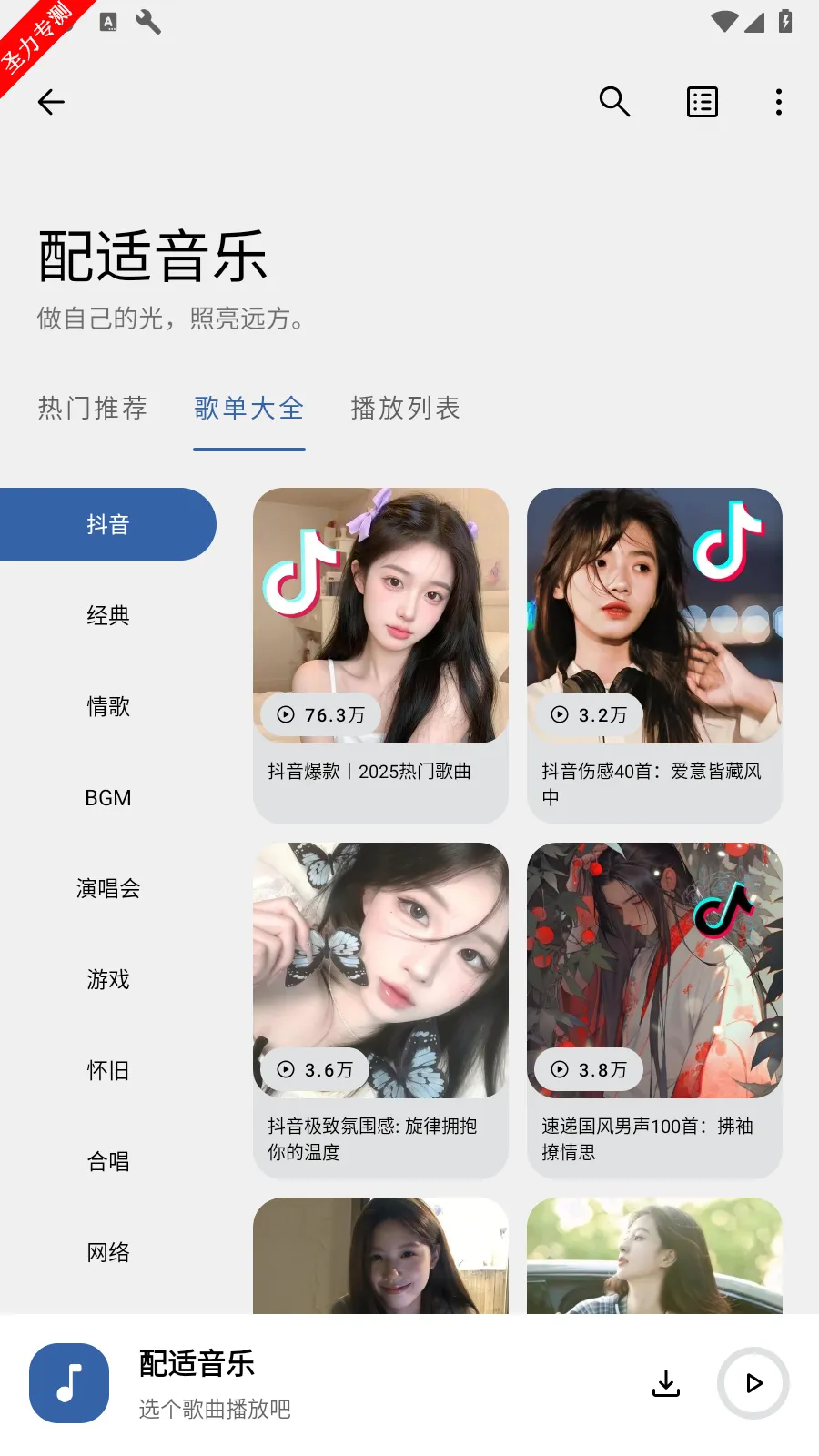The height and width of the screenshot is (1456, 819).
Task: Start playback with the play button
Action: [753, 1383]
